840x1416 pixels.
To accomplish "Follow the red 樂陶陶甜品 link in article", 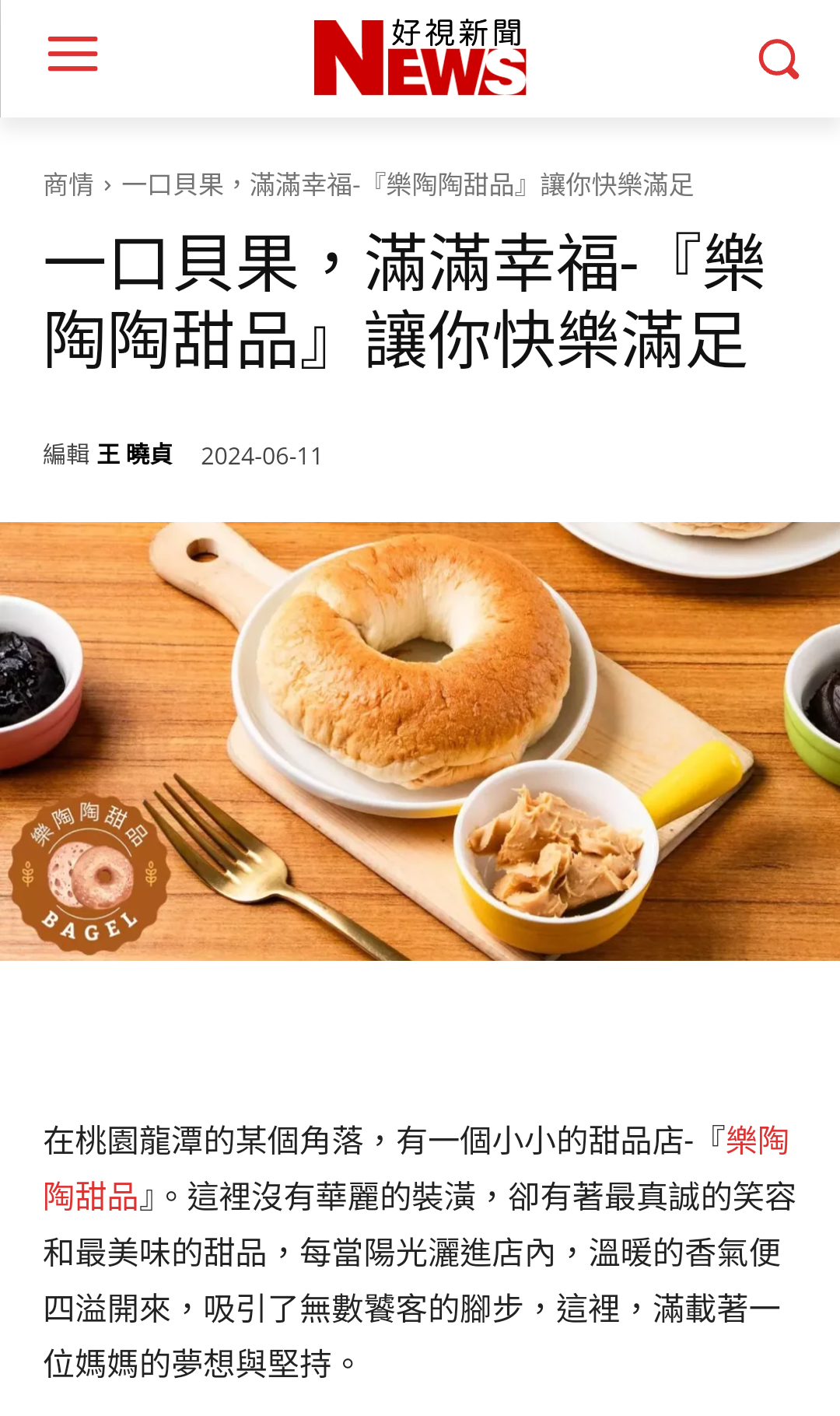I will pos(756,1141).
